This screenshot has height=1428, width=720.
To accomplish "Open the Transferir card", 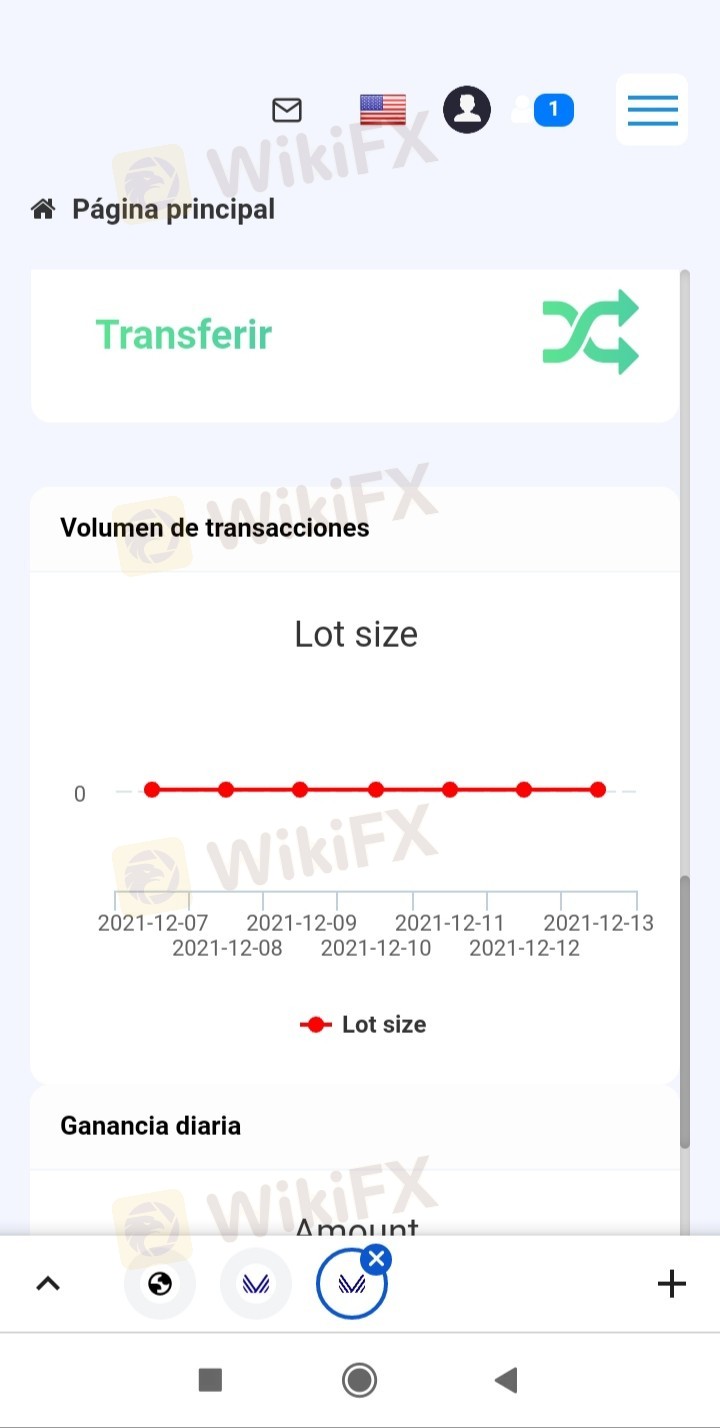I will click(x=355, y=335).
